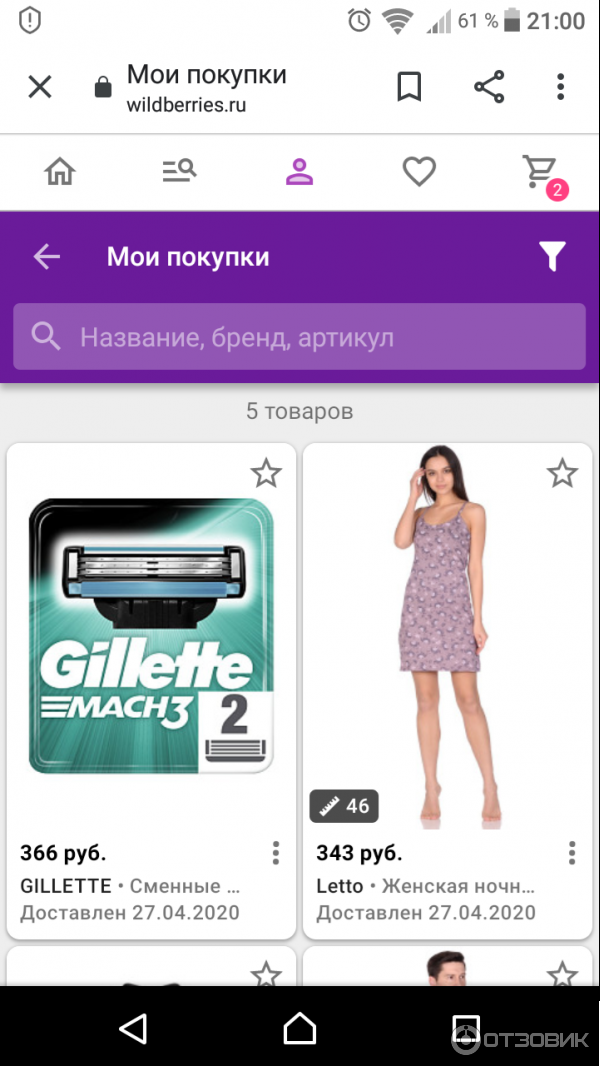Tap the Android back button

click(132, 1027)
